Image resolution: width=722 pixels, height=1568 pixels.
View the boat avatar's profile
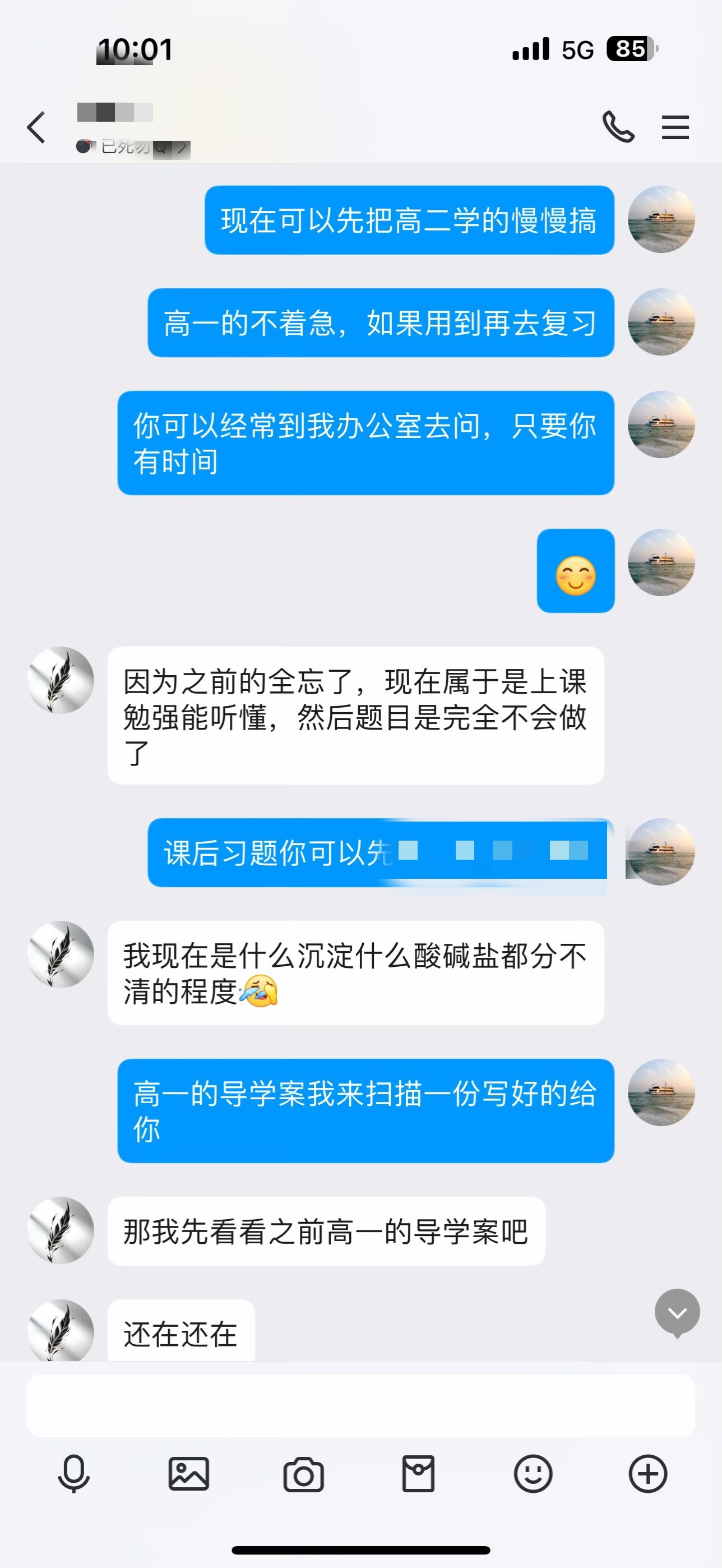[661, 219]
